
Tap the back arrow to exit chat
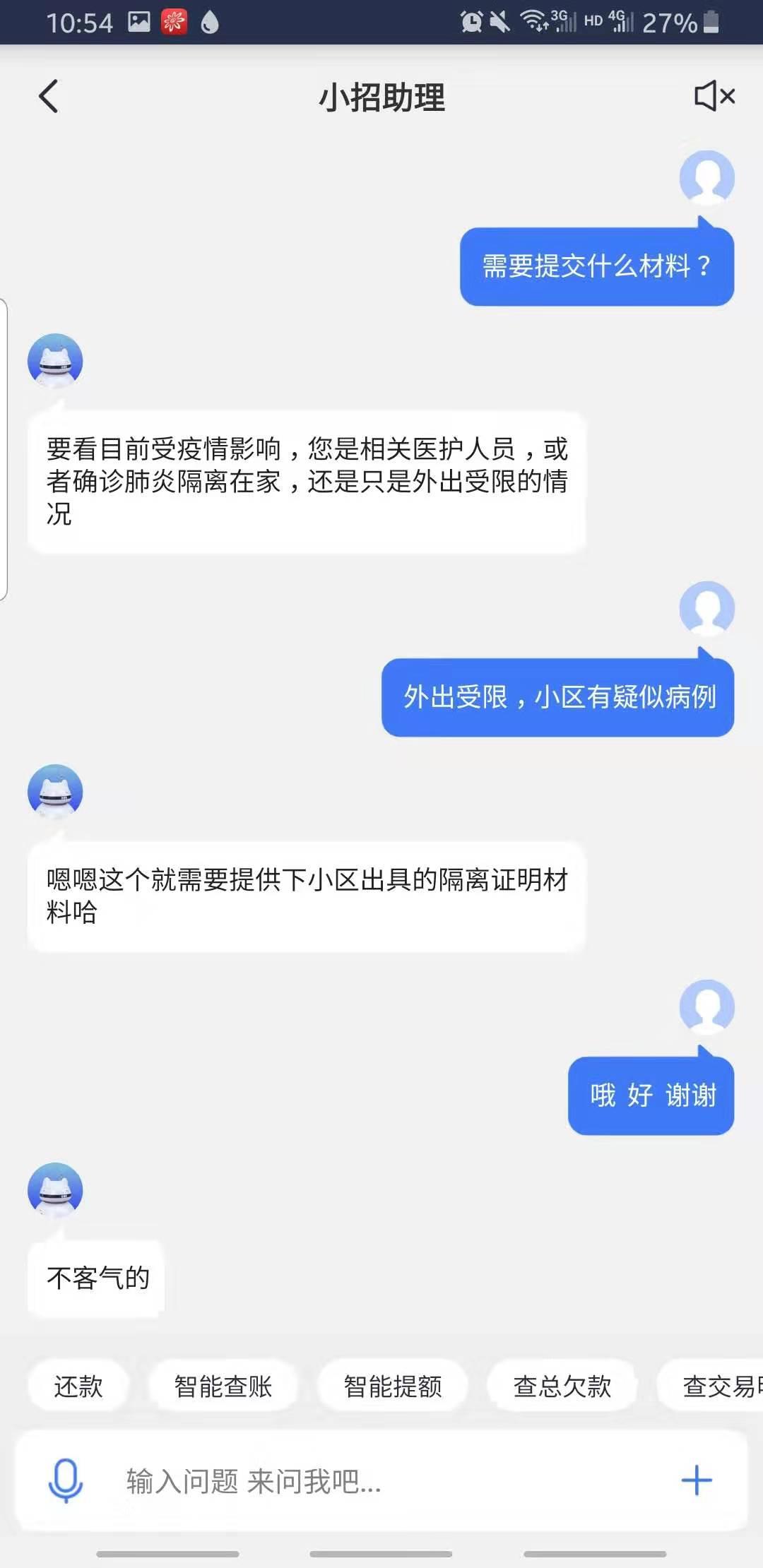(x=48, y=97)
